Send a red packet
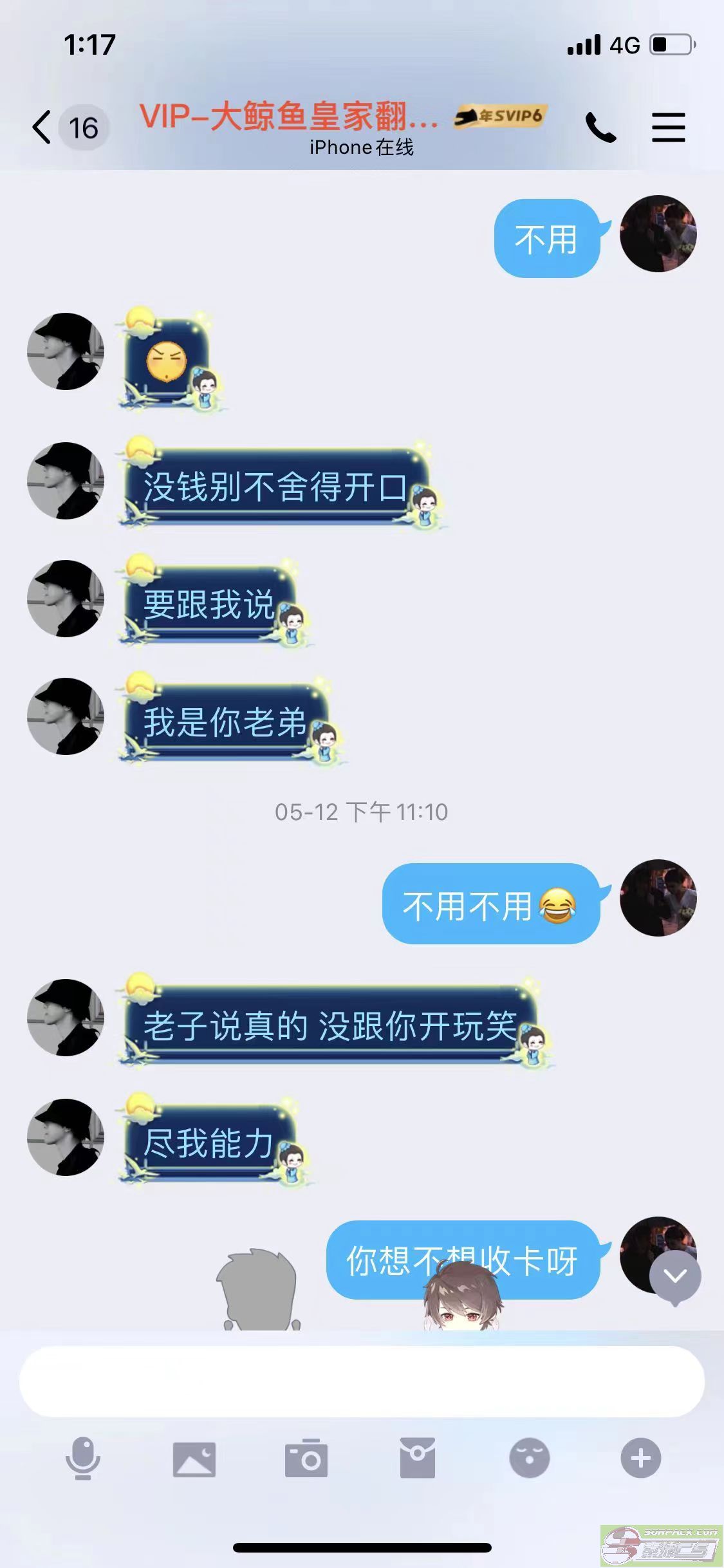 coord(418,1459)
